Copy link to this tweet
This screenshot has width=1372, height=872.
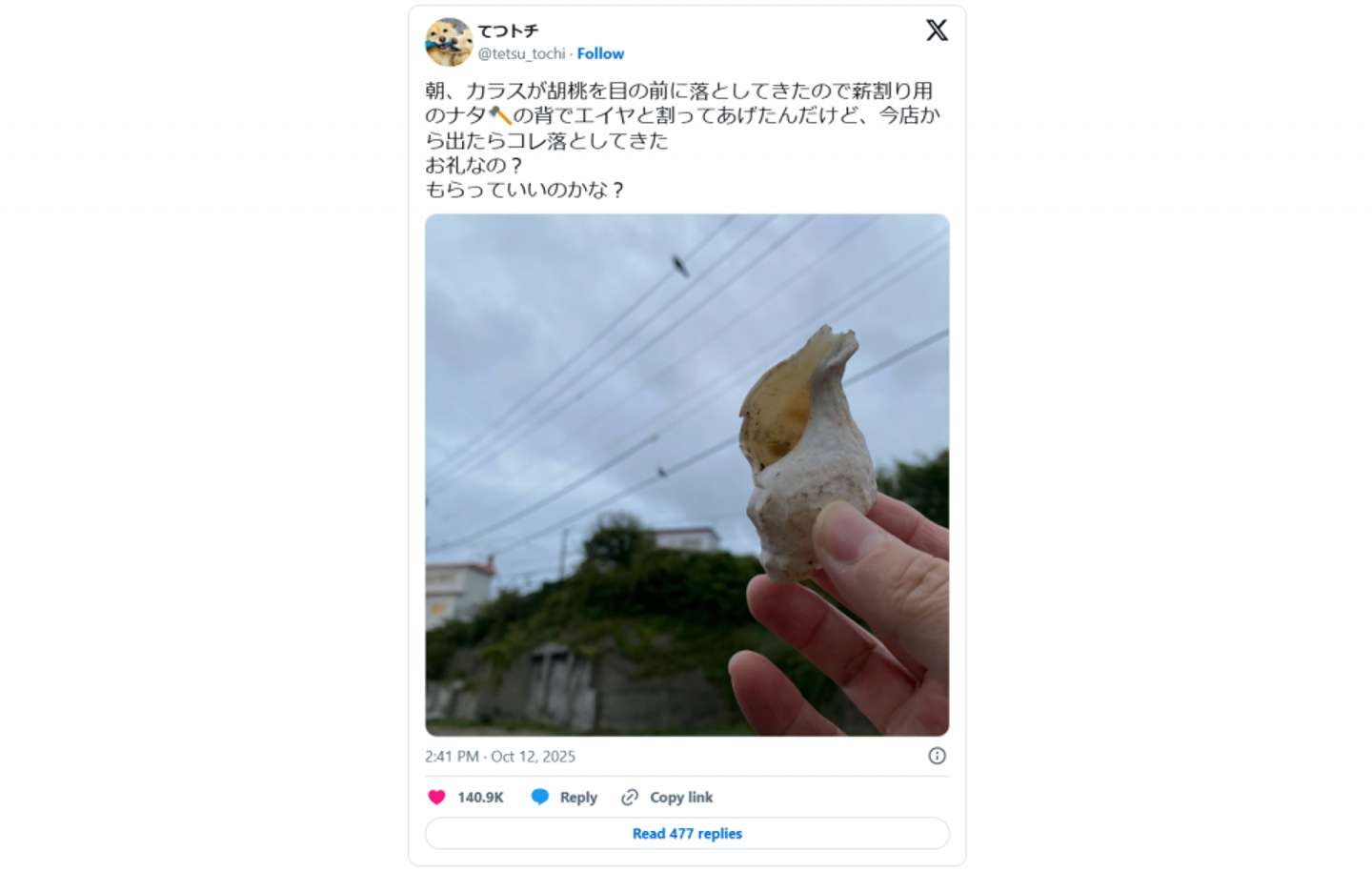pyautogui.click(x=667, y=798)
